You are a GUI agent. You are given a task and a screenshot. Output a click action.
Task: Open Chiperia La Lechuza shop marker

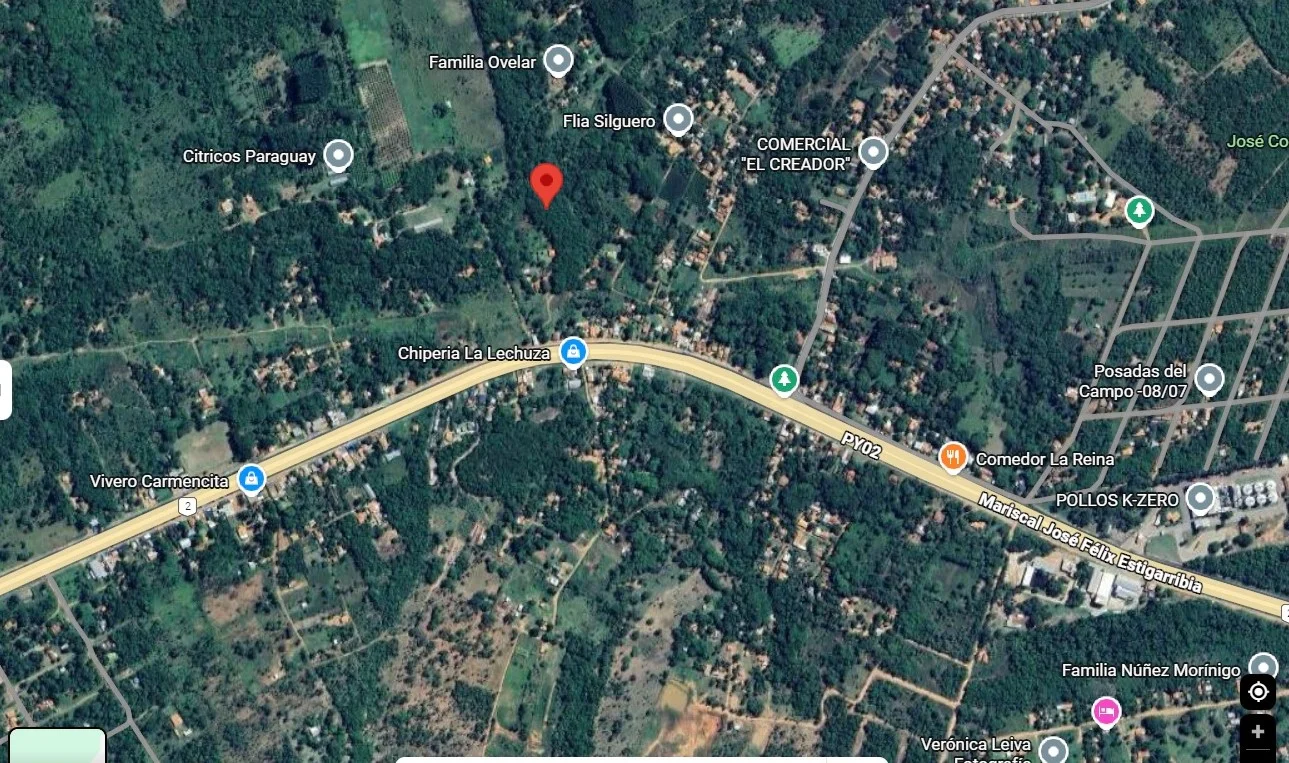(573, 351)
